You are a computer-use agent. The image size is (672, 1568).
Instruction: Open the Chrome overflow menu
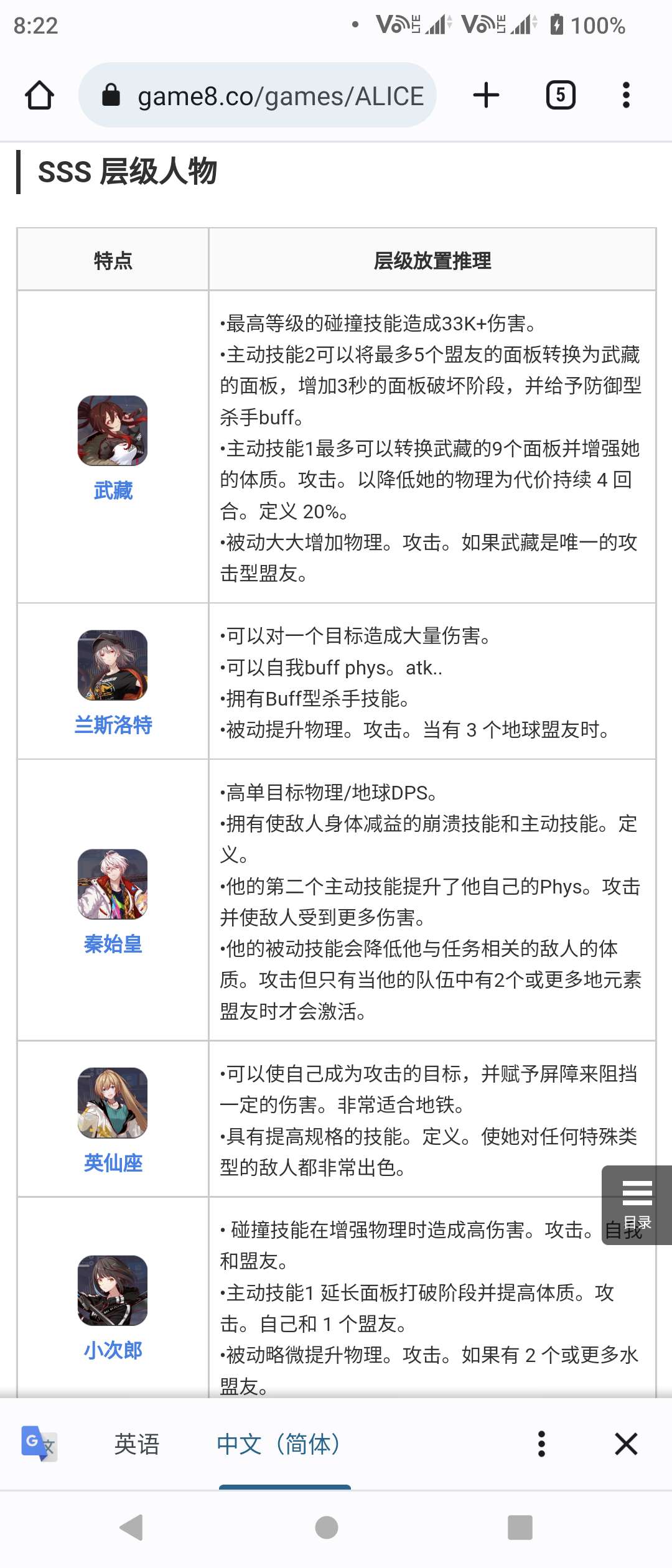(x=626, y=95)
